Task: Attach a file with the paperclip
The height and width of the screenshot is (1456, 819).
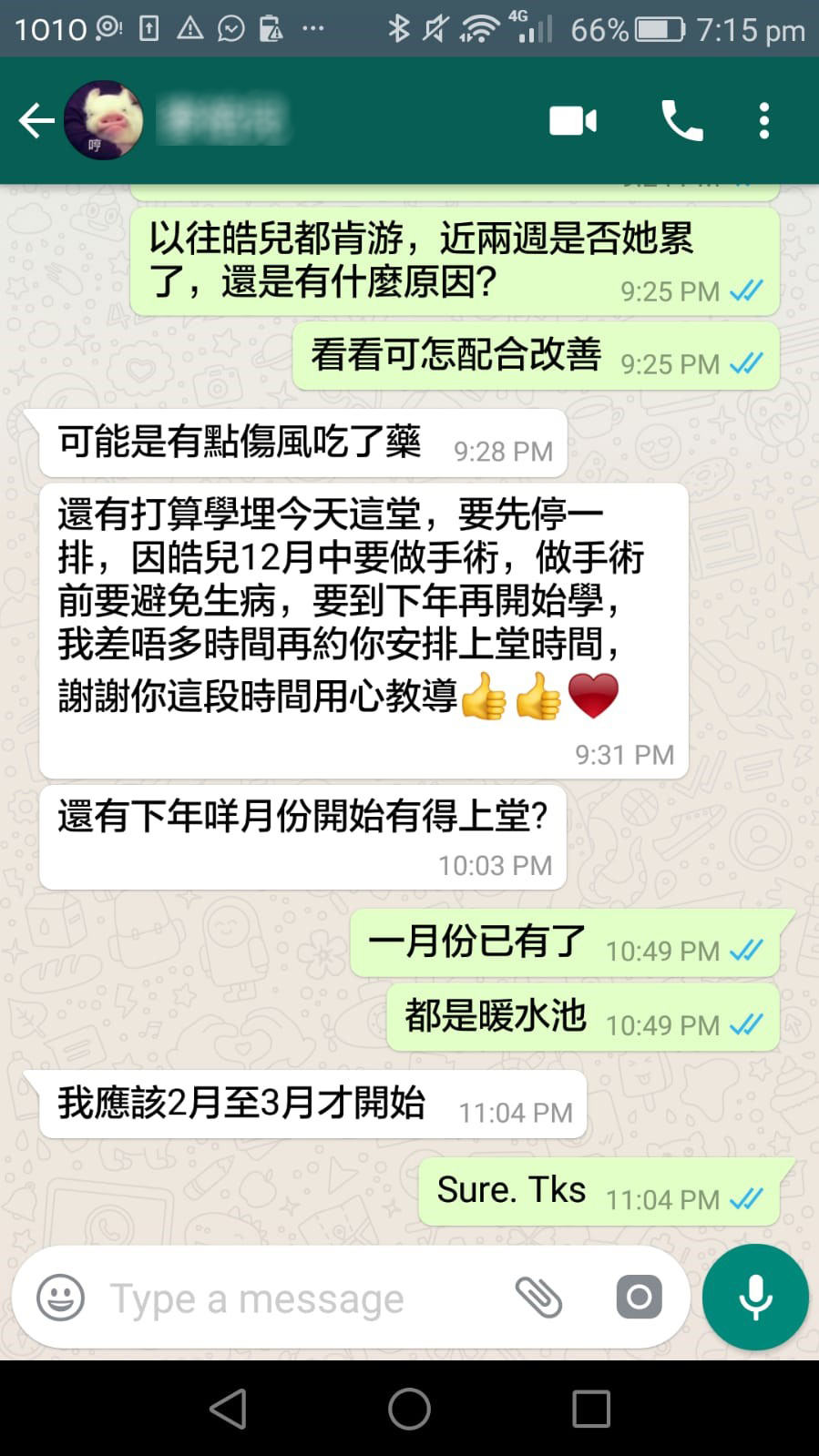Action: pyautogui.click(x=537, y=1298)
